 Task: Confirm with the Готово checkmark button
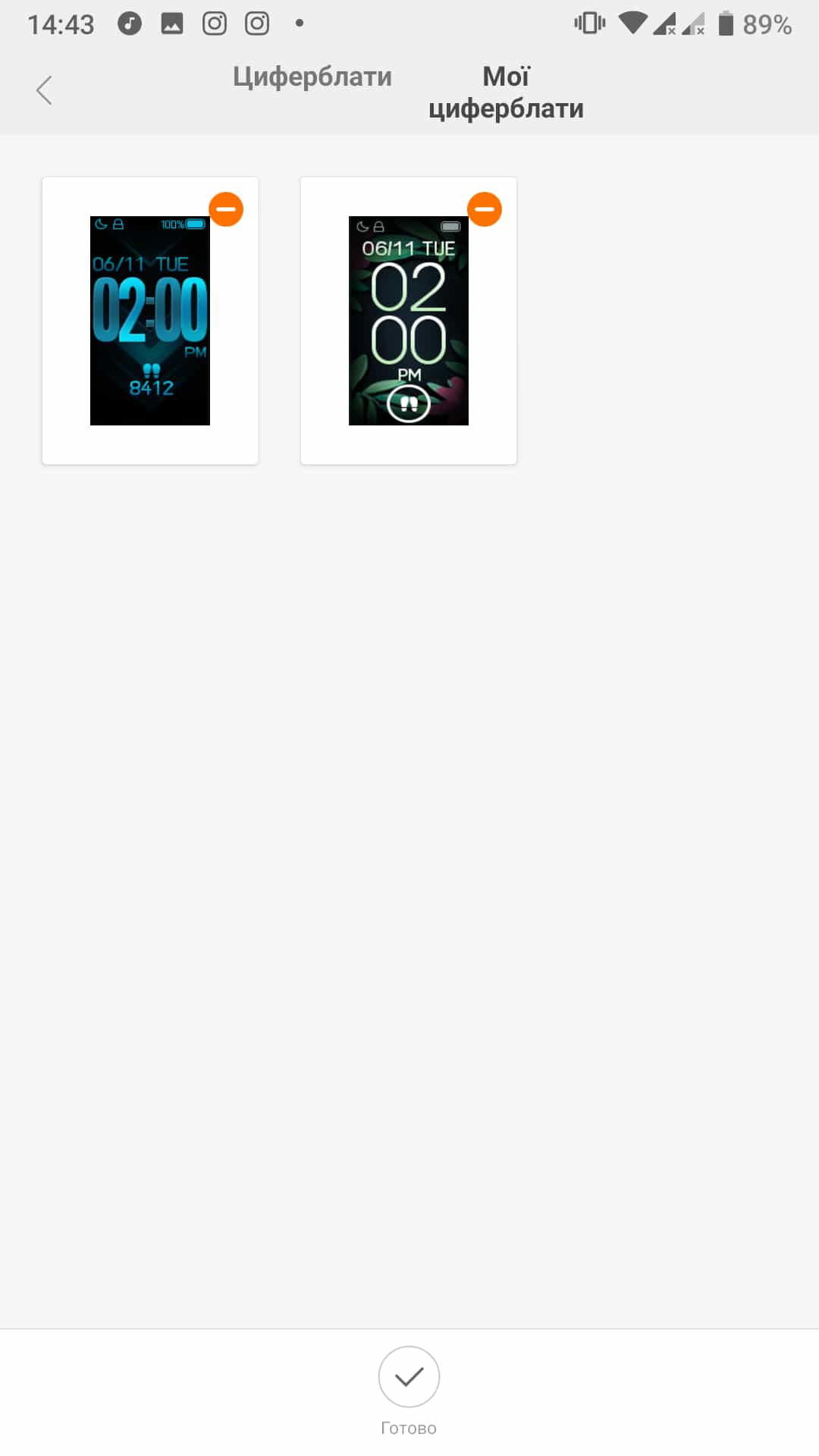click(x=409, y=1376)
